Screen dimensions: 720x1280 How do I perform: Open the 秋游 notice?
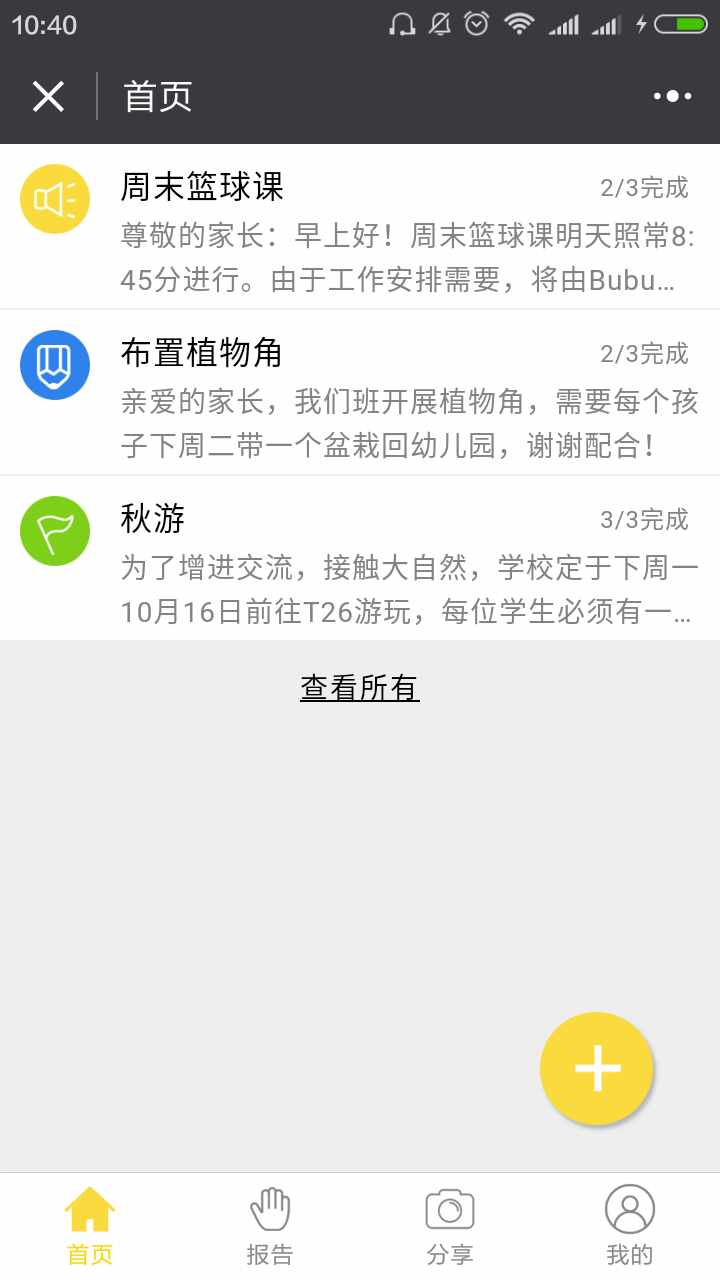point(360,558)
